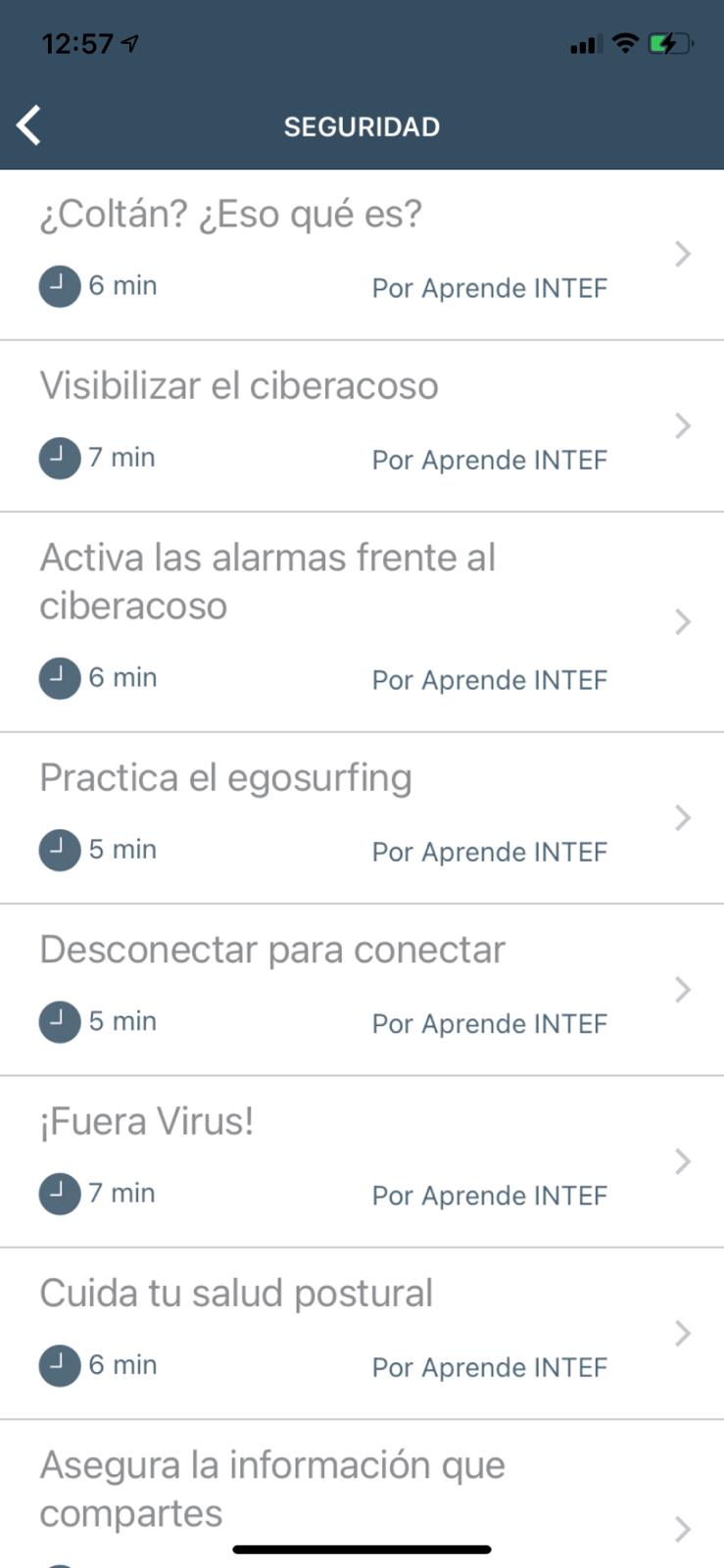
Task: Open 'Asegura la información que compartes'
Action: coord(362,1494)
